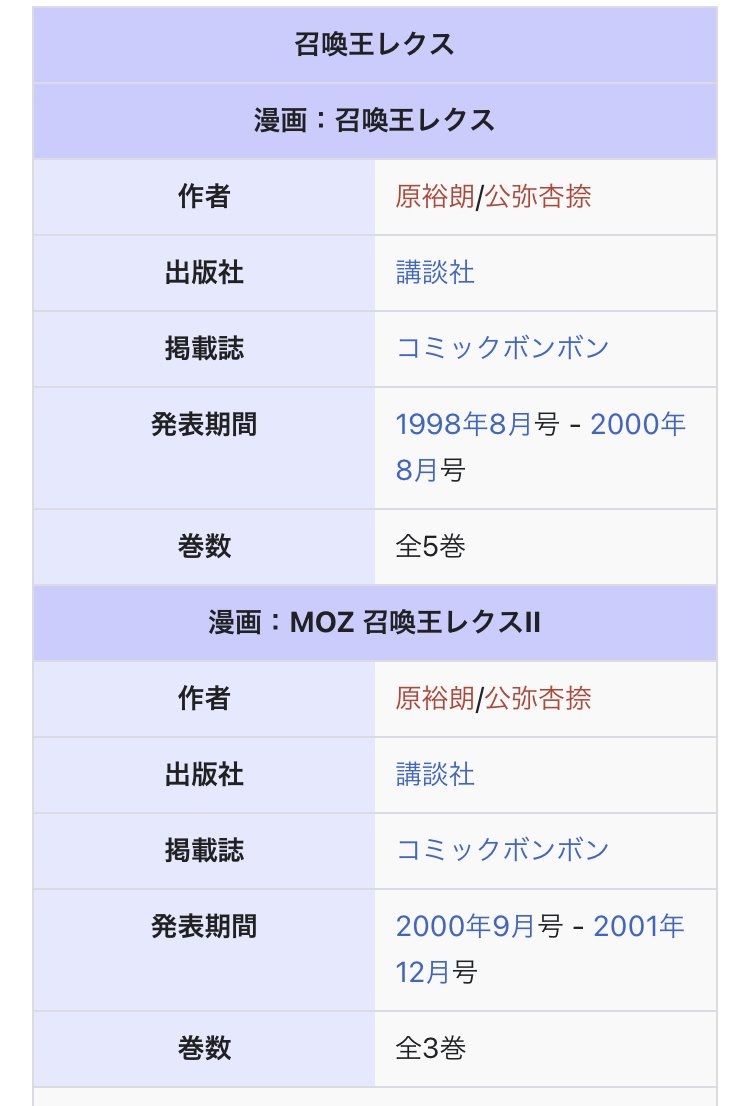
Task: Open 公弥杏捺 link in MOZ 召喚王レクスII section
Action: point(538,698)
